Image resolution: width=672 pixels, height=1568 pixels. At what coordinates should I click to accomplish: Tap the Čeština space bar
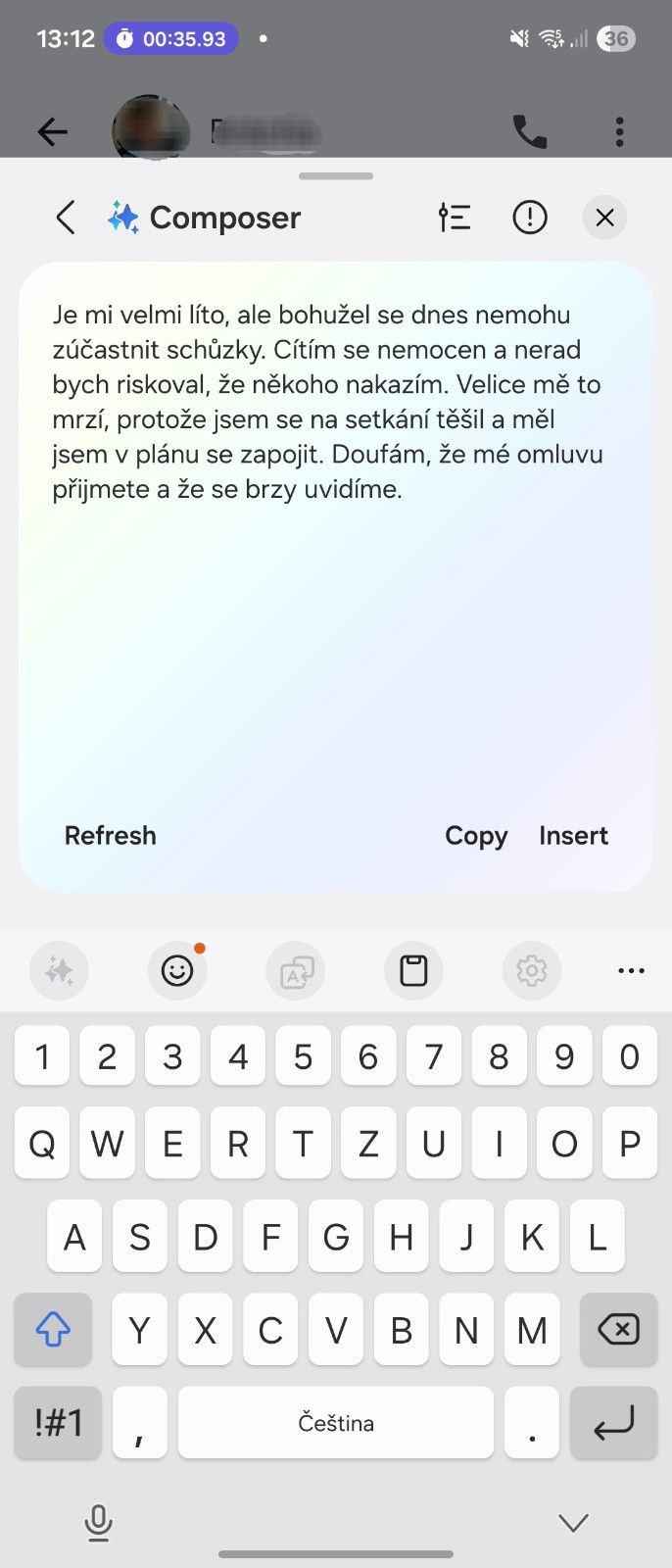pos(336,1423)
